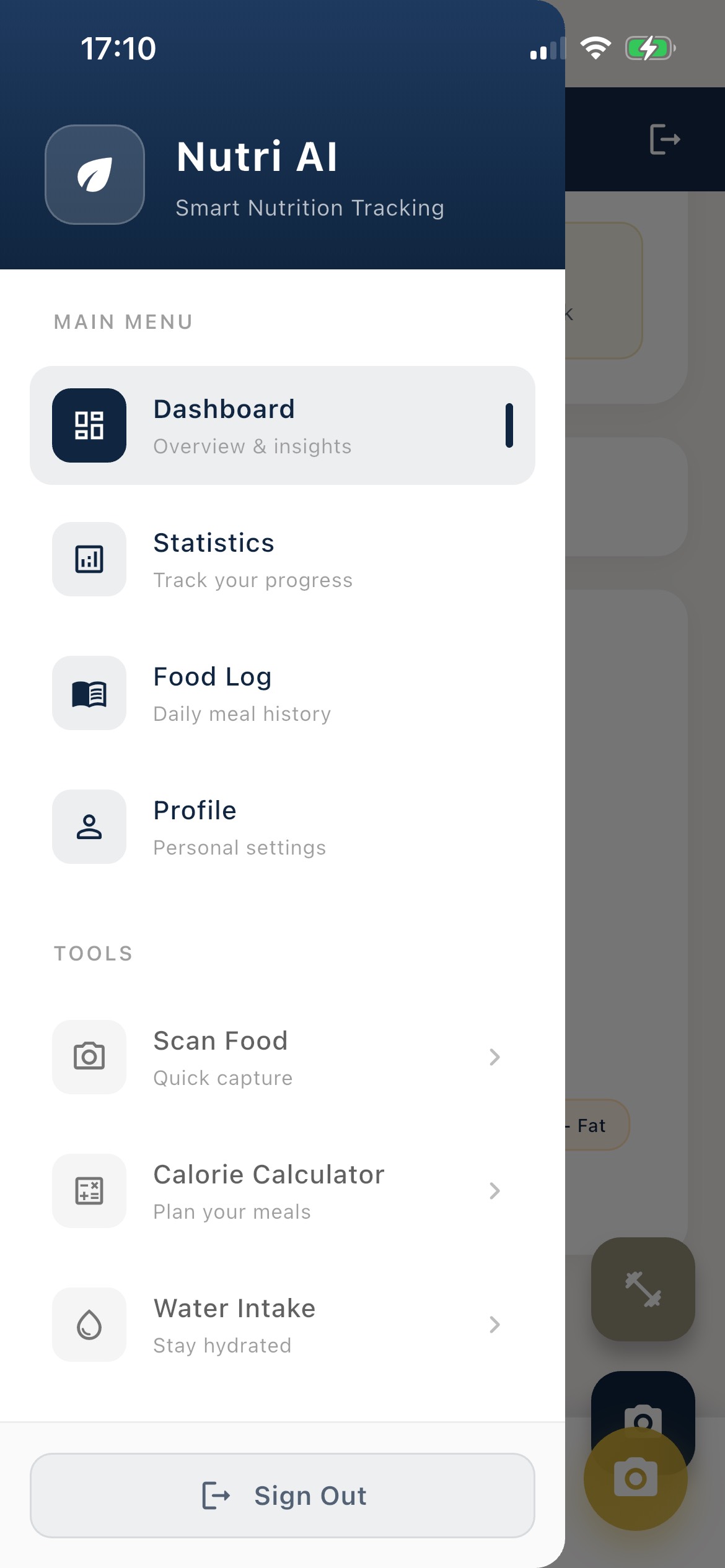This screenshot has width=725, height=1568.
Task: Open the Food Log book icon
Action: (x=89, y=693)
